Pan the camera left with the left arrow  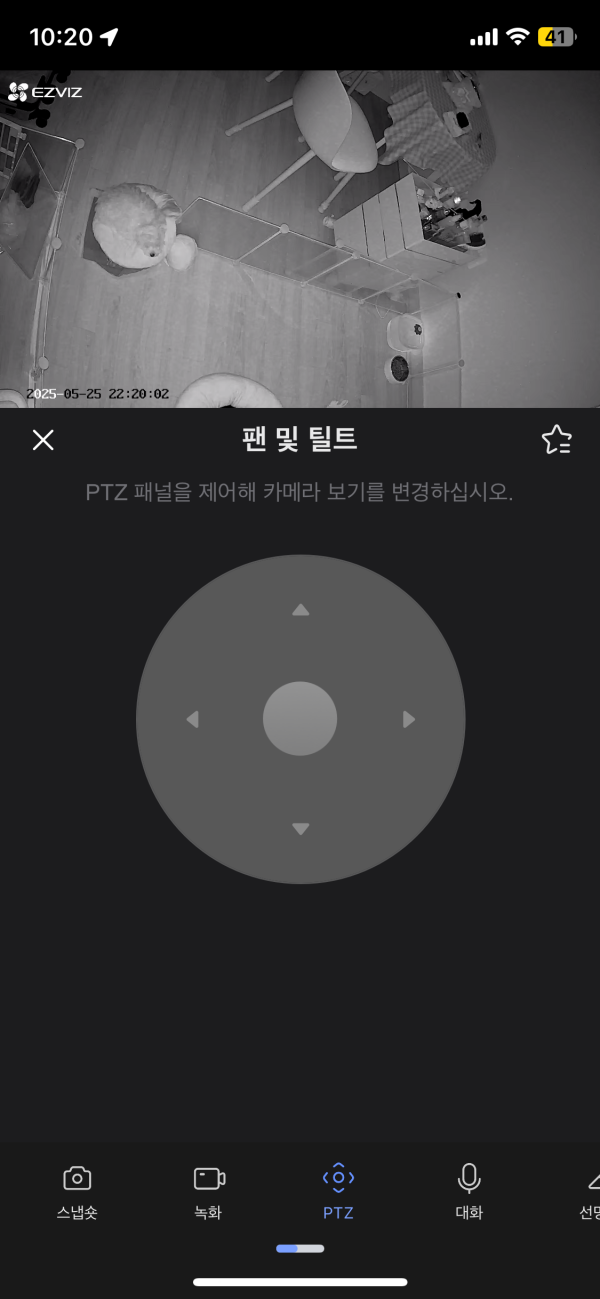click(192, 719)
